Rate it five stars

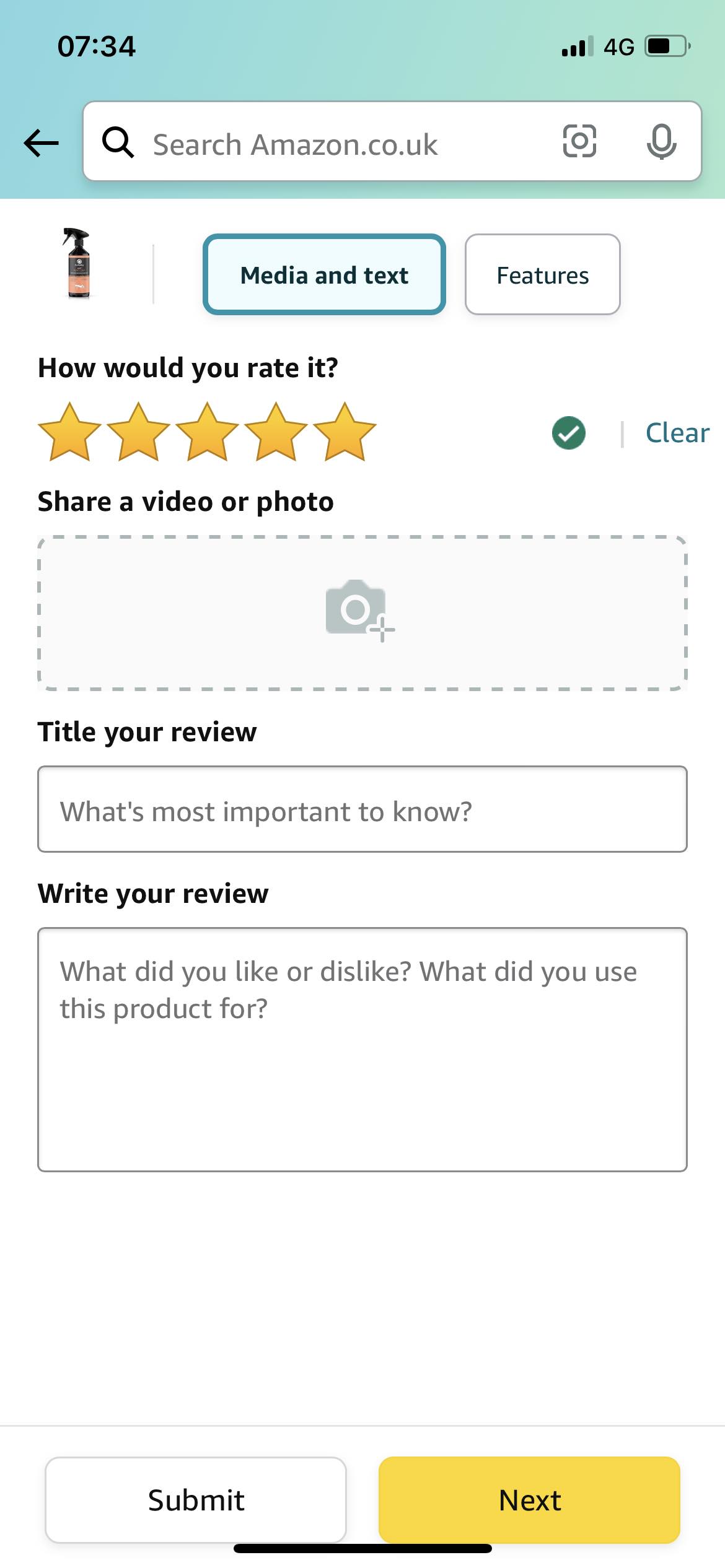pos(345,432)
